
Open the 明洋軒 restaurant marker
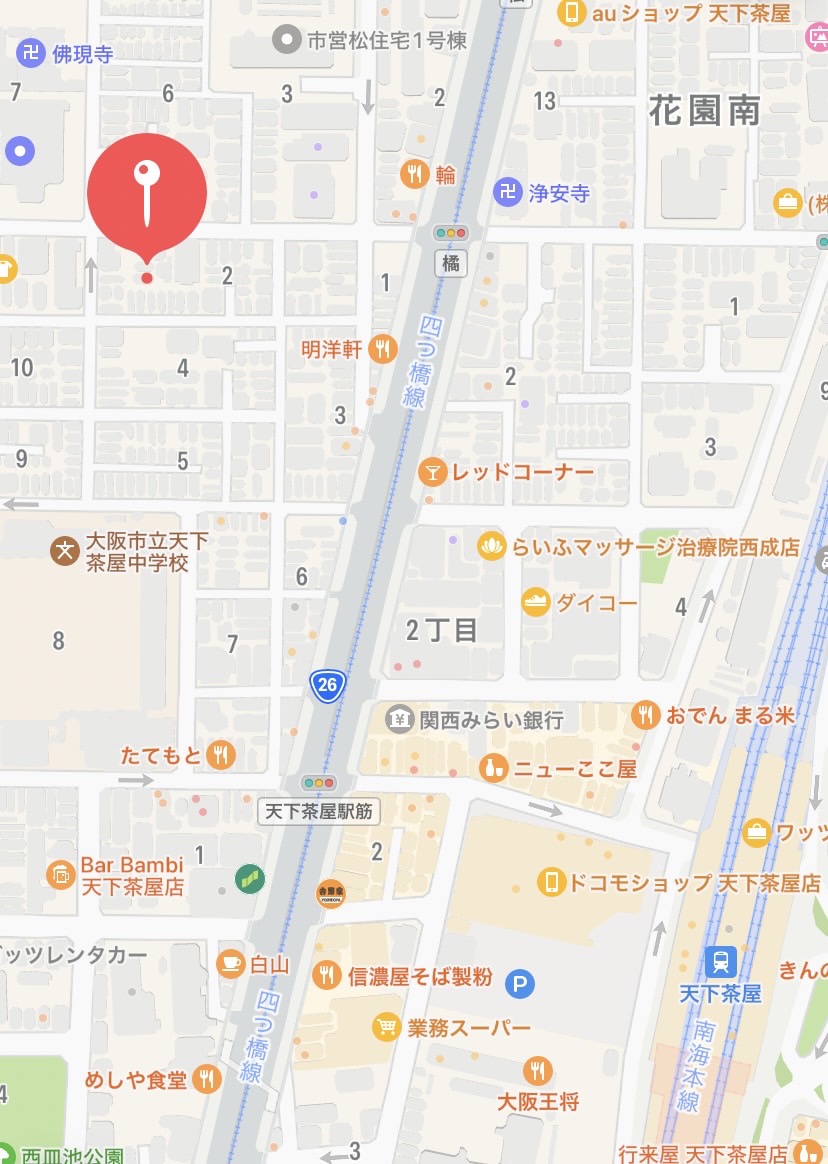coord(381,349)
